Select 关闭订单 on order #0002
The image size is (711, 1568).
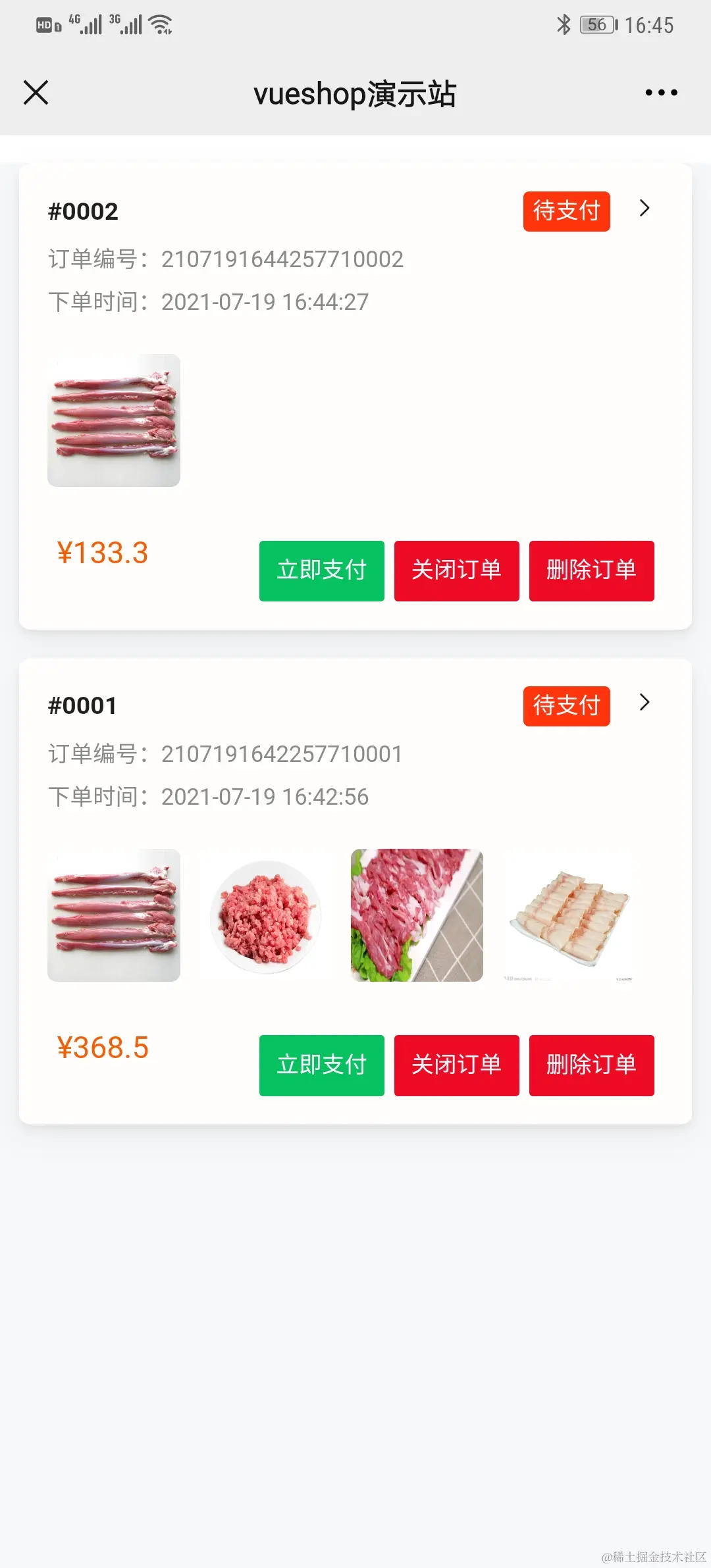pyautogui.click(x=456, y=570)
